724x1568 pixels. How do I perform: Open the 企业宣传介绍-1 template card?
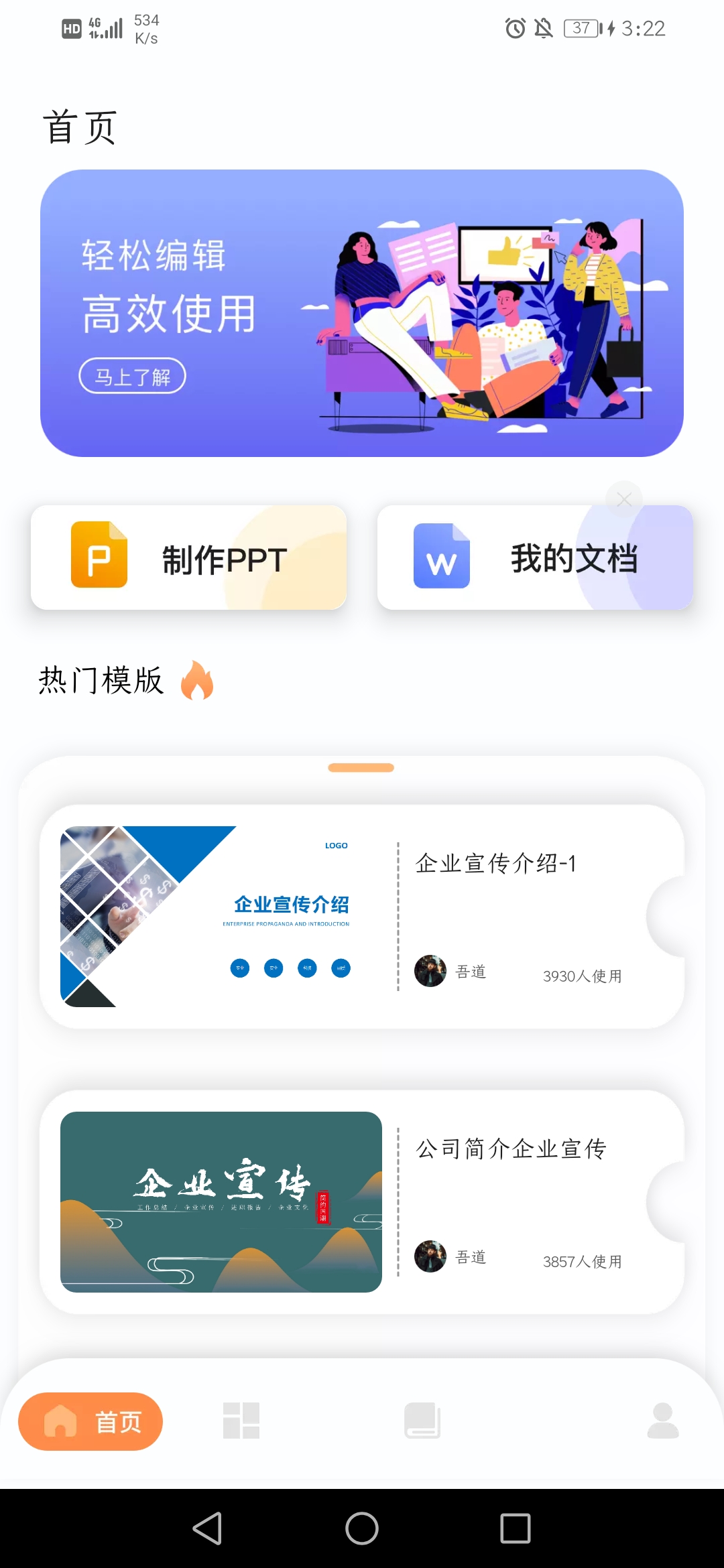(362, 916)
